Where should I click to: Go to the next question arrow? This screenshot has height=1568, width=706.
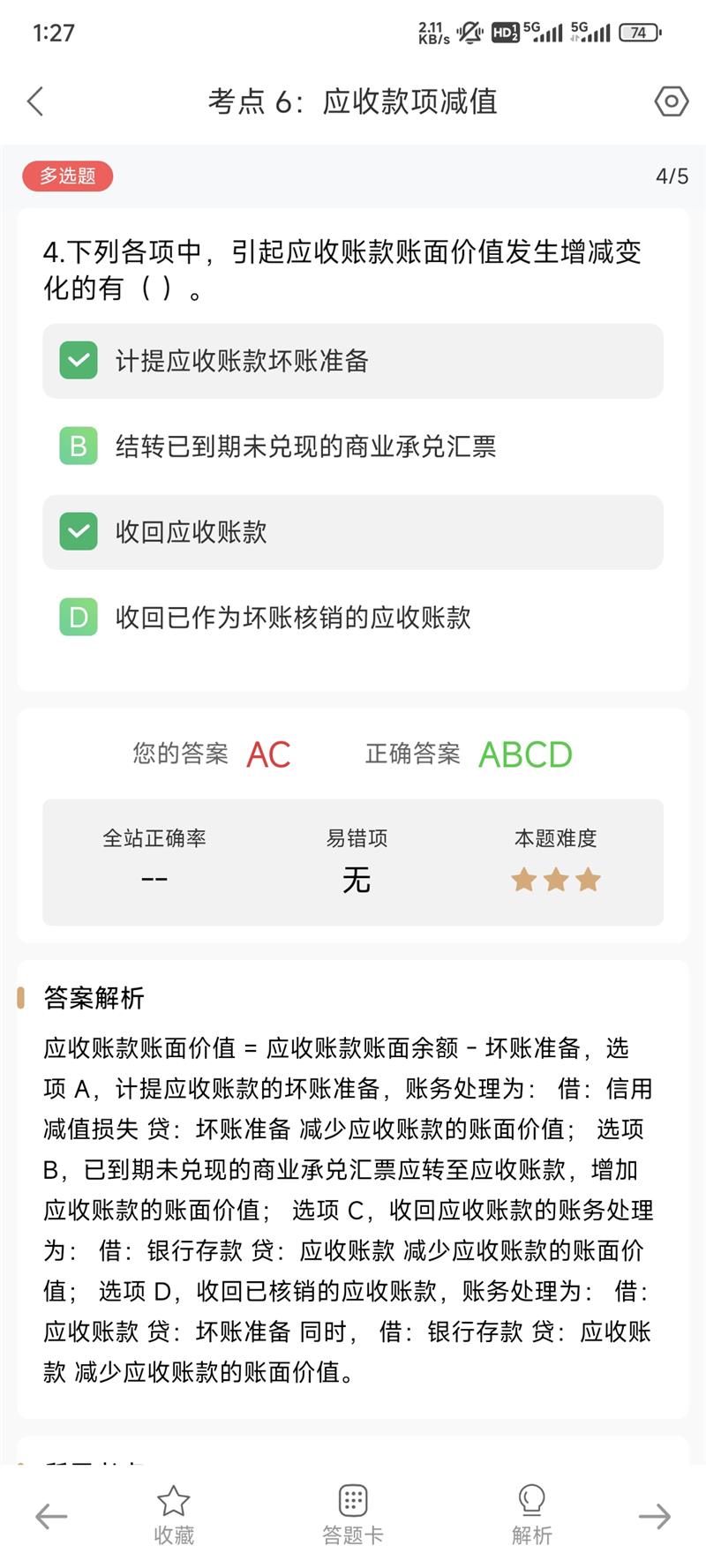click(x=655, y=1517)
